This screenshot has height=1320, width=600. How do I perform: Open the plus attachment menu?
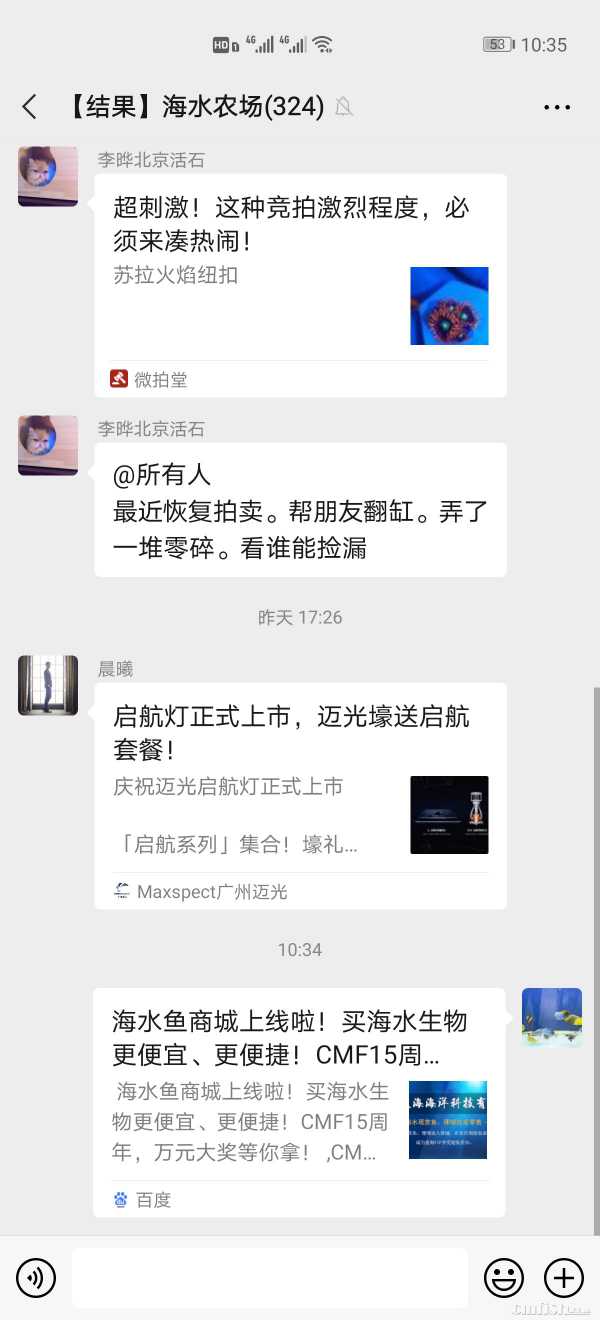click(564, 1278)
